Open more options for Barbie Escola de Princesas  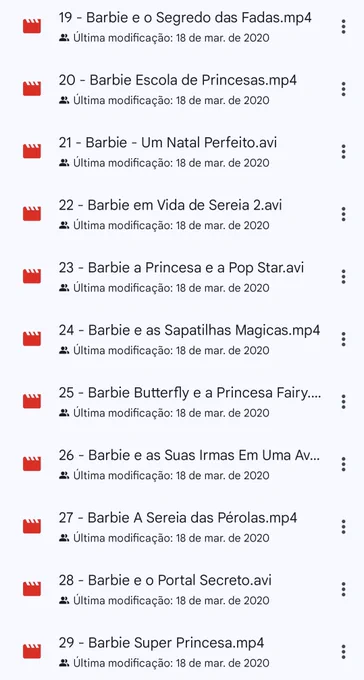coord(343,89)
